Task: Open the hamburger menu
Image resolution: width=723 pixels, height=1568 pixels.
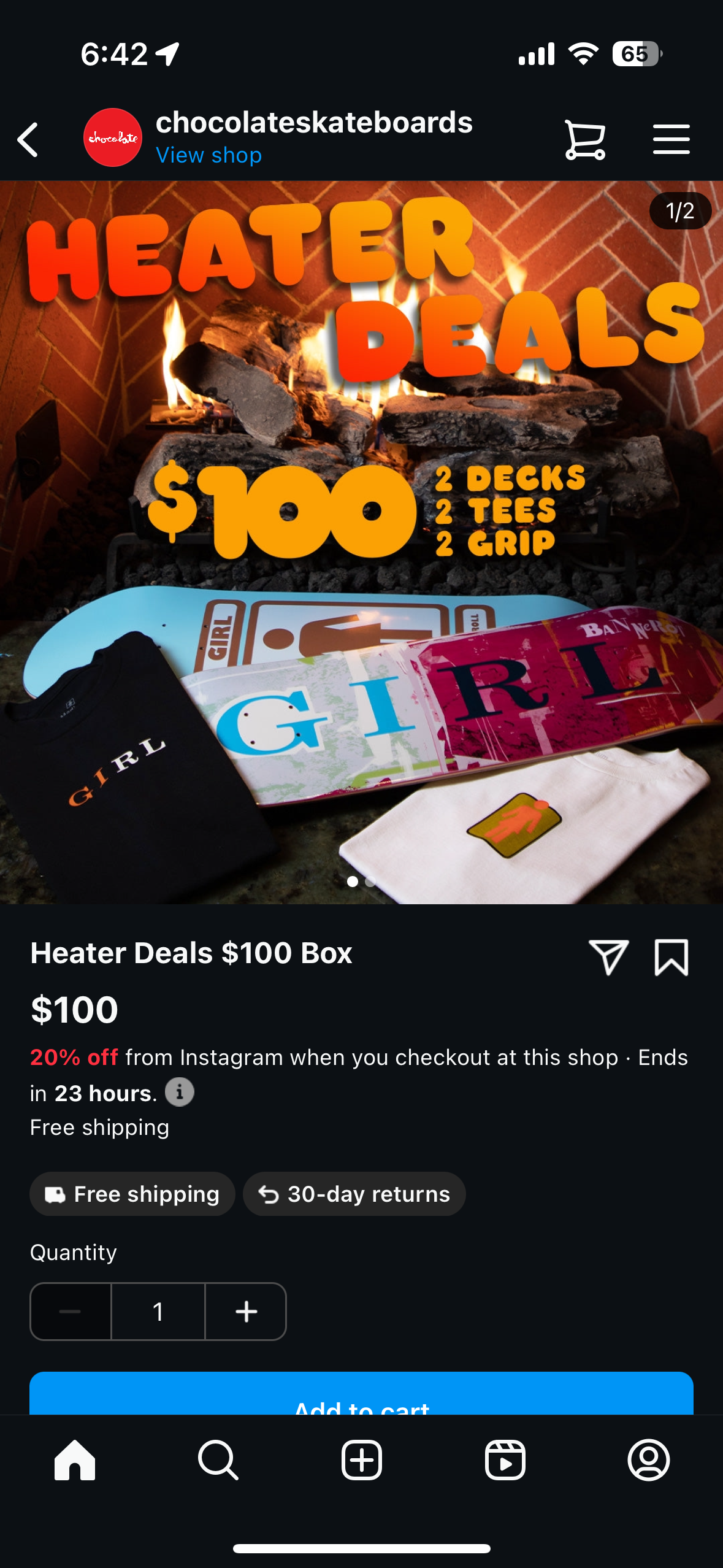Action: point(671,139)
